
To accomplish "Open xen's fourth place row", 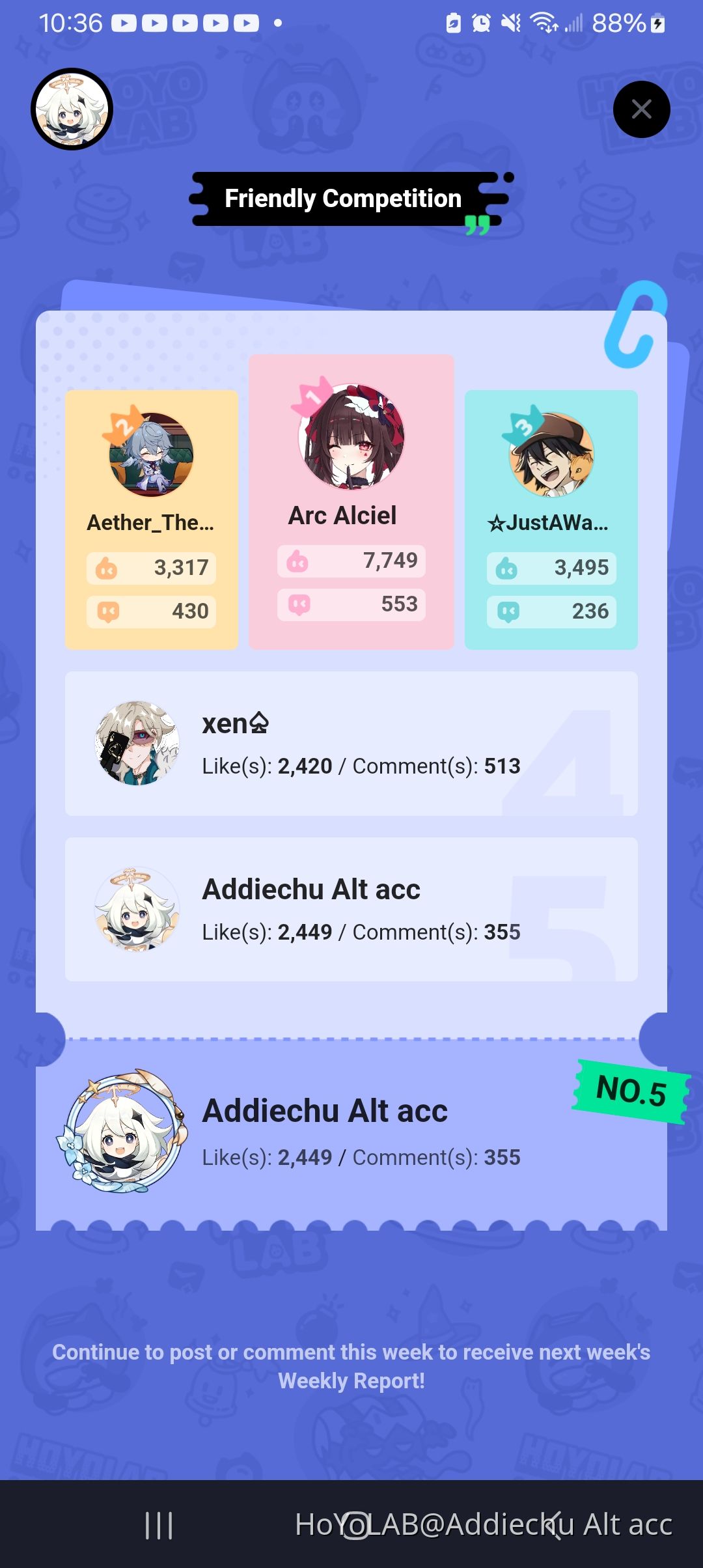I will pyautogui.click(x=351, y=743).
